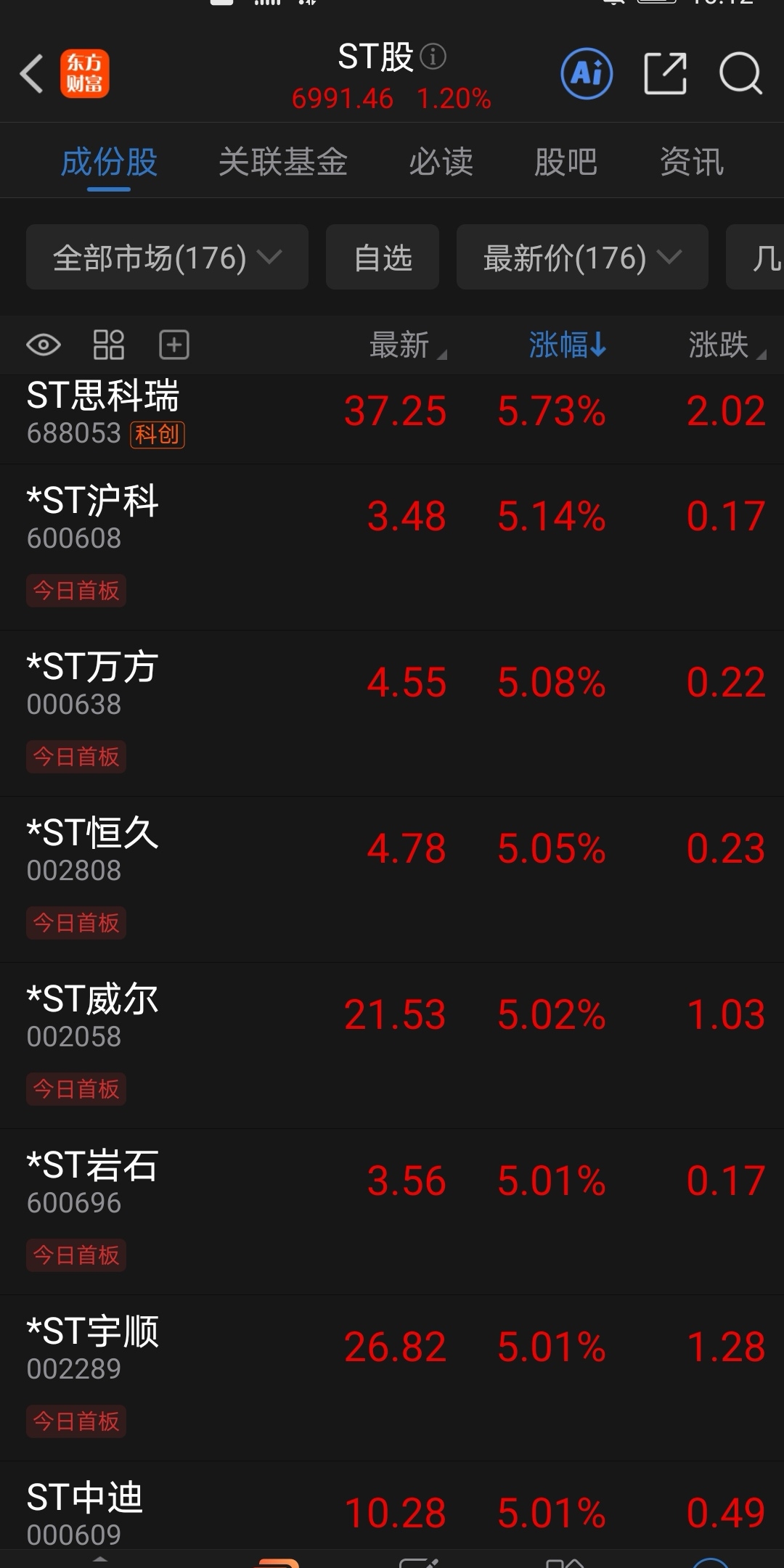Switch to grid layout view
The height and width of the screenshot is (1568, 784).
click(109, 345)
